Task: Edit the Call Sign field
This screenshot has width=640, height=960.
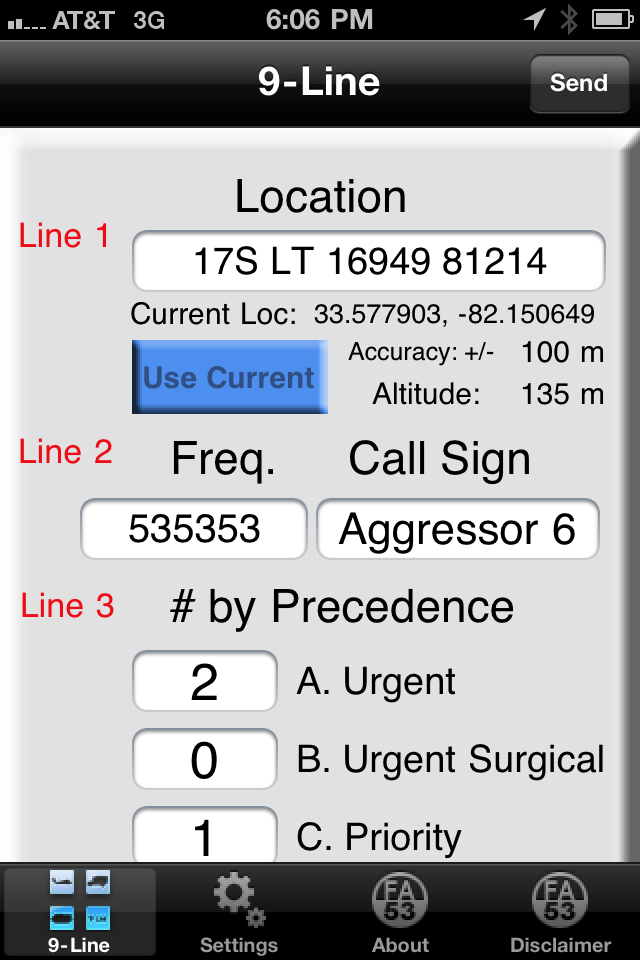Action: 458,529
